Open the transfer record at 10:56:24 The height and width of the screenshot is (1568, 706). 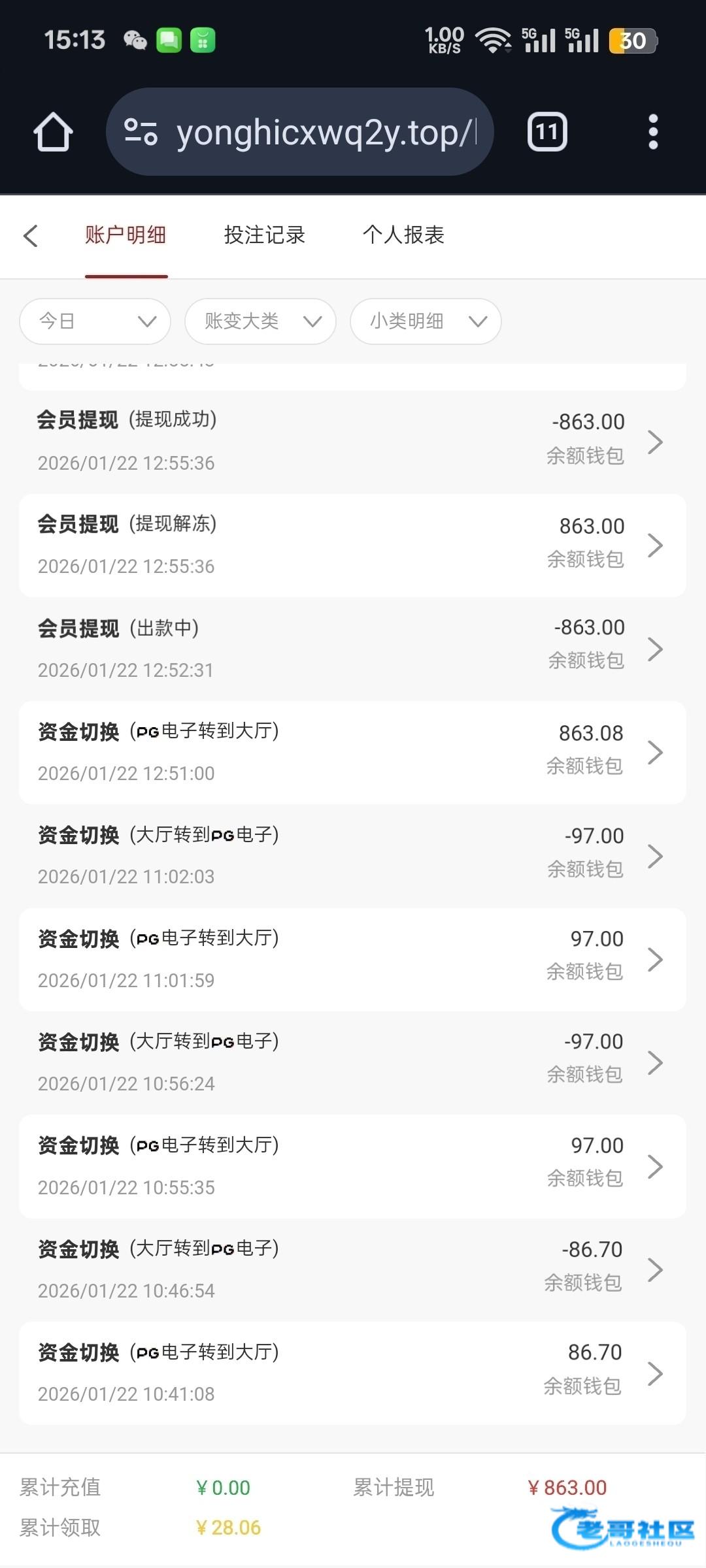click(x=352, y=1062)
